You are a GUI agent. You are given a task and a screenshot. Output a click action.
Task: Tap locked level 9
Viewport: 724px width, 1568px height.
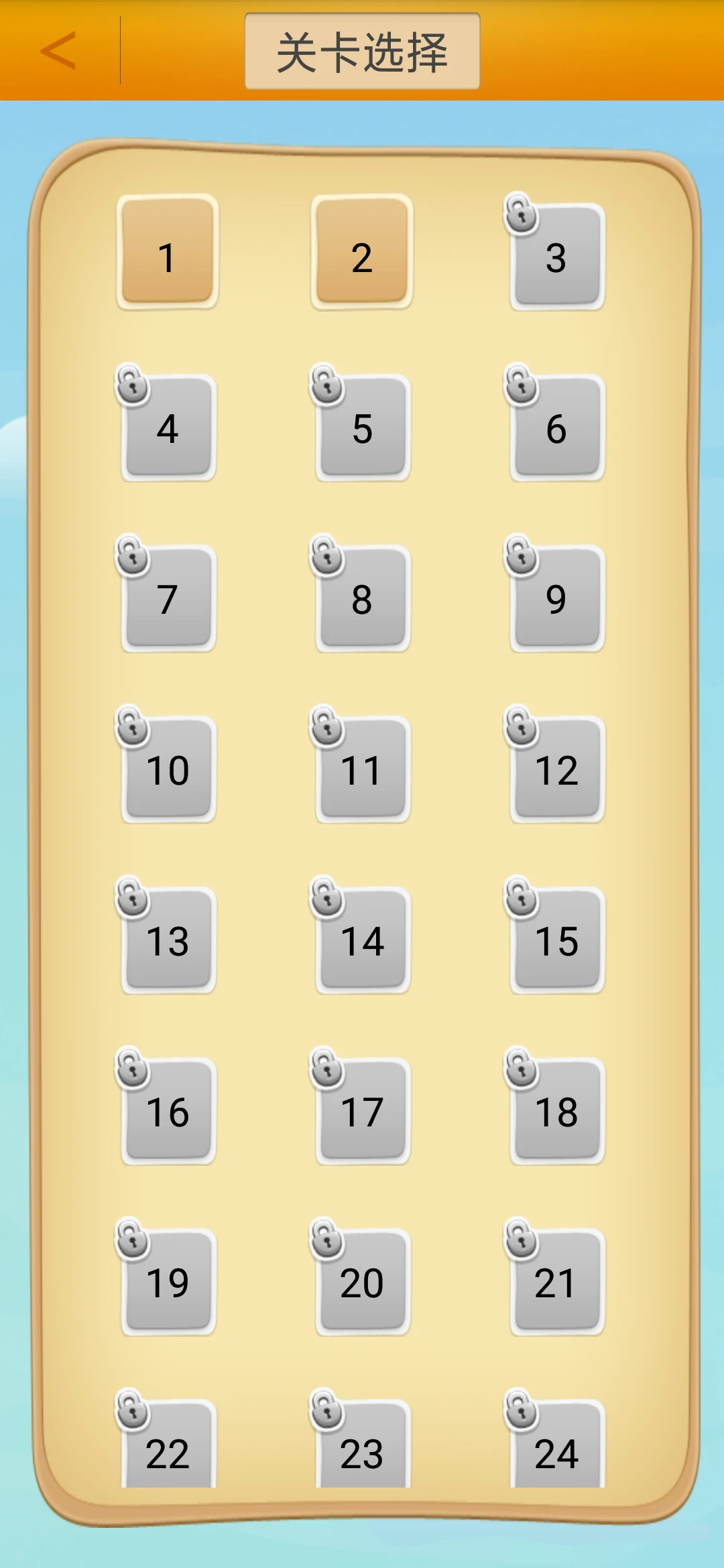click(x=556, y=598)
